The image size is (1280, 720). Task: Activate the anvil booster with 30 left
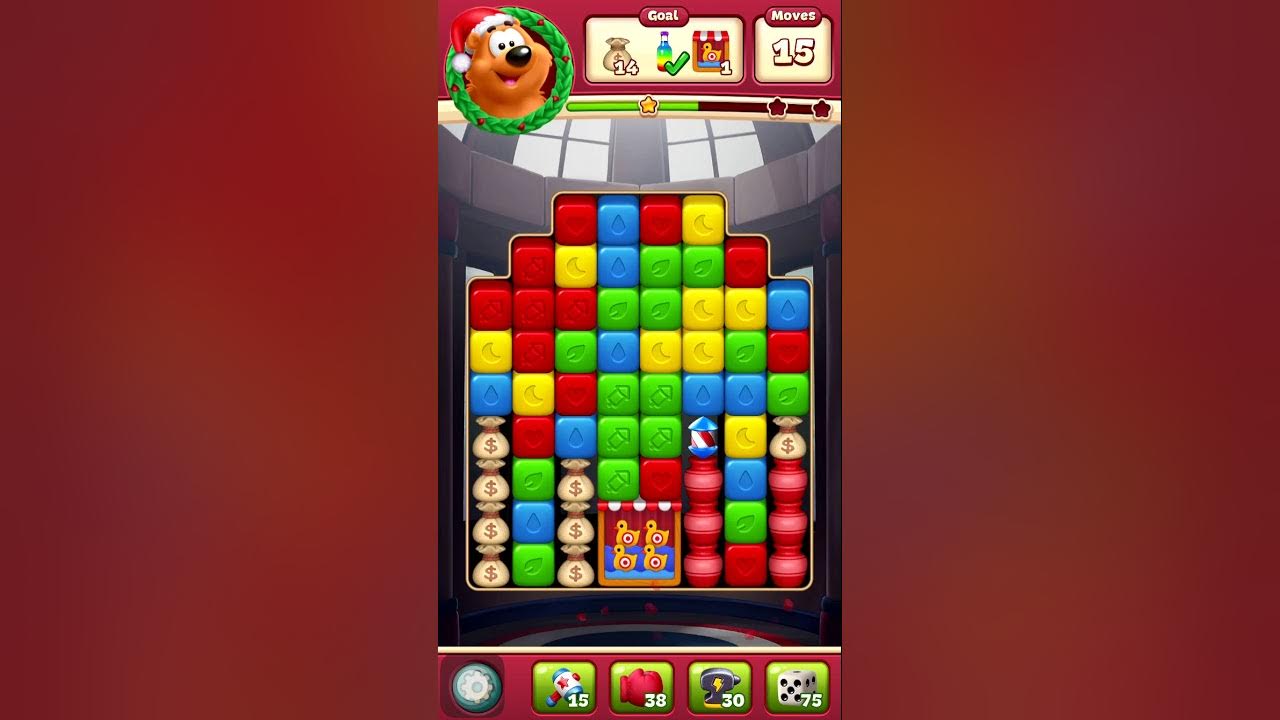(719, 687)
